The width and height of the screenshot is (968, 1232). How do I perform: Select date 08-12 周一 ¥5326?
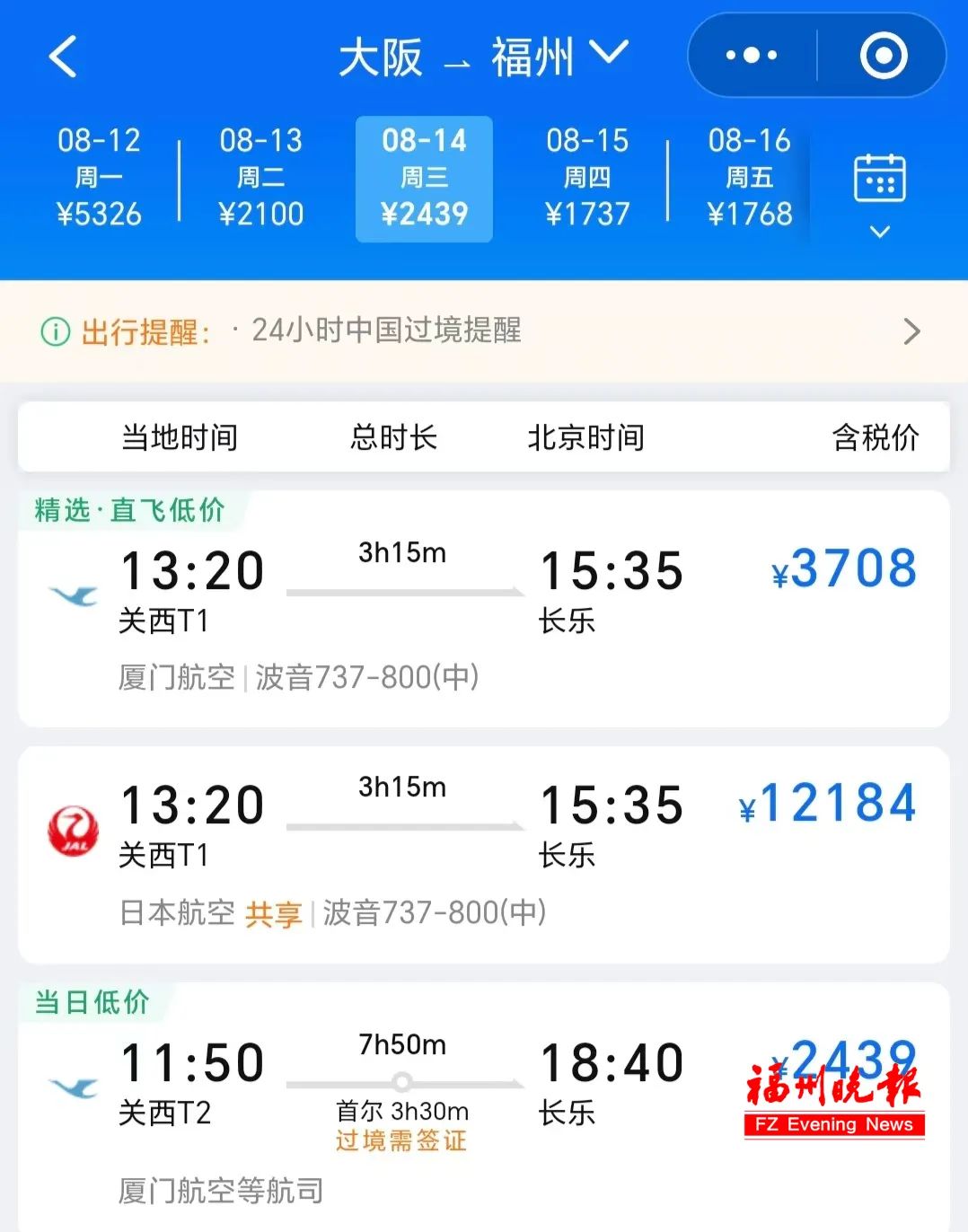[99, 178]
